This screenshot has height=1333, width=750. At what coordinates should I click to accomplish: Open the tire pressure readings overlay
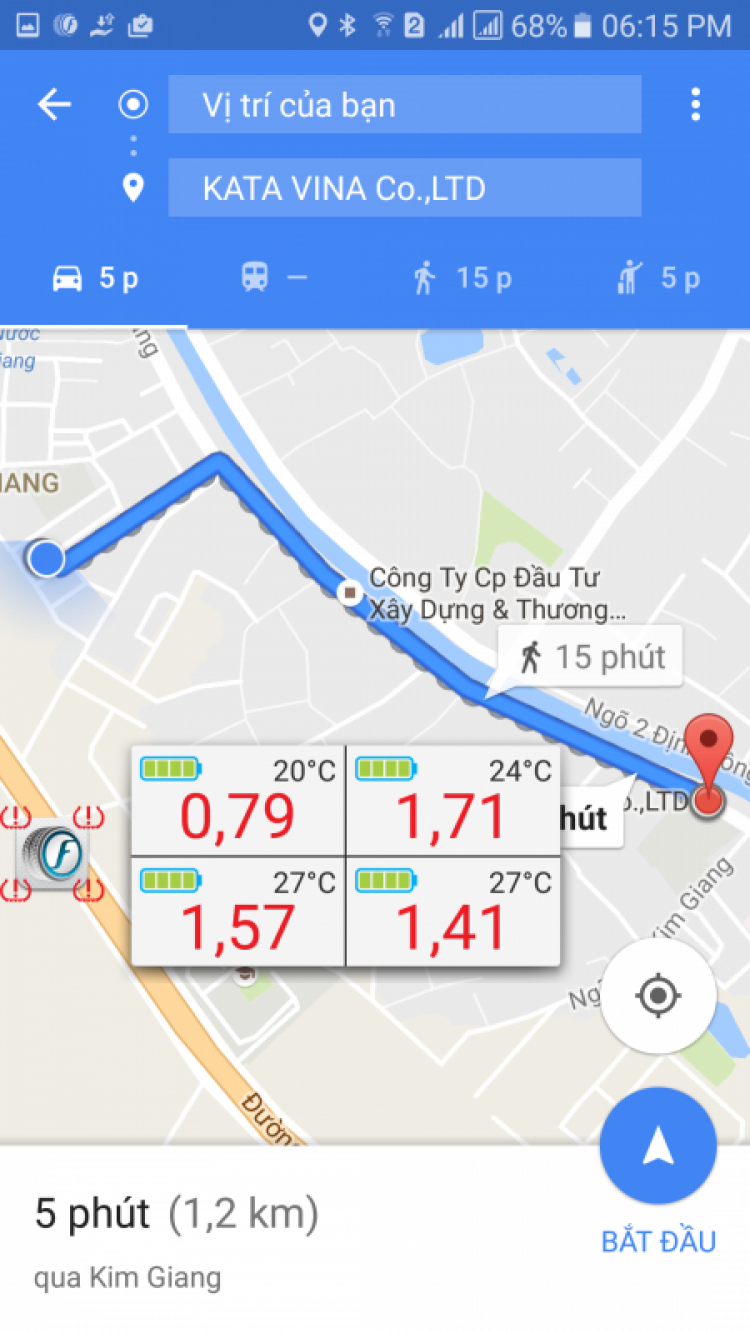coord(345,855)
